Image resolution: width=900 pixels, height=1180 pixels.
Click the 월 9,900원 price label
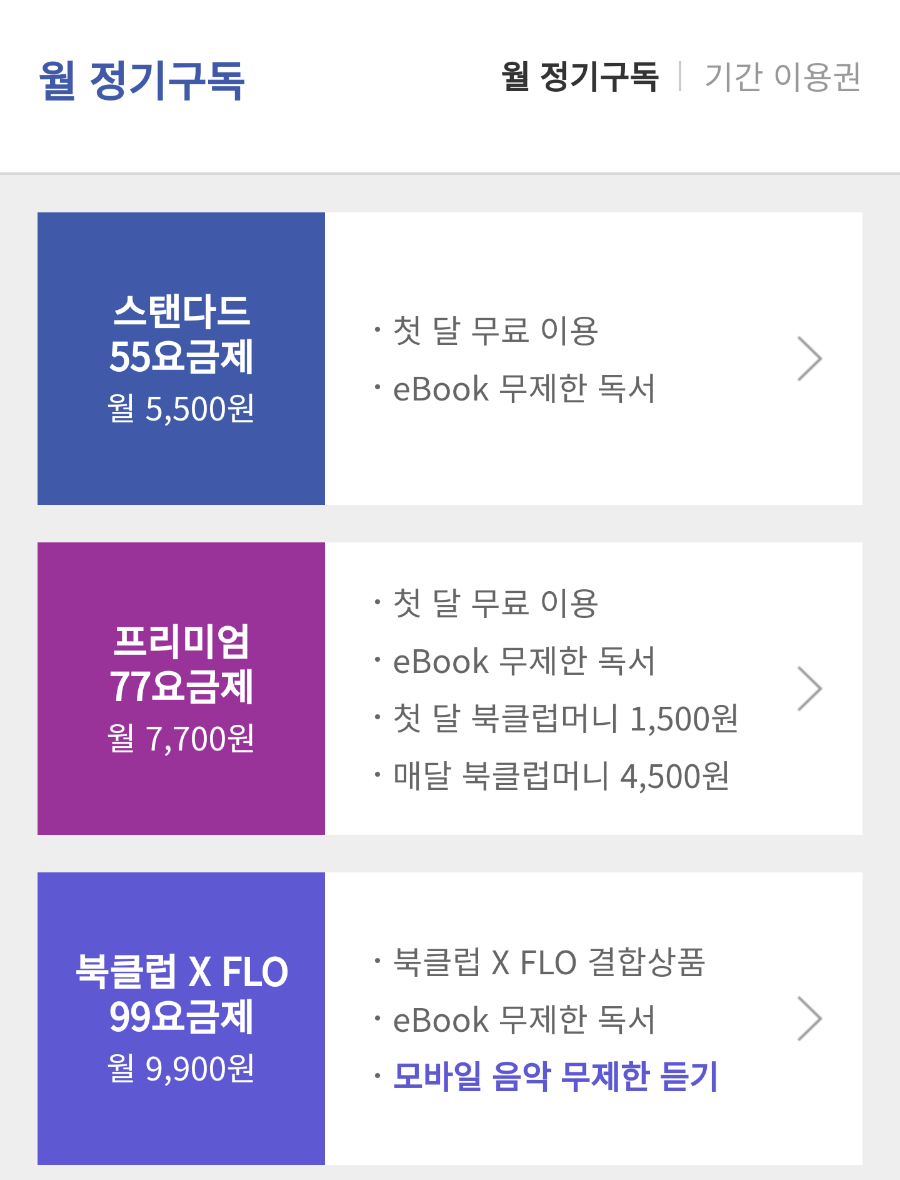(x=181, y=1068)
